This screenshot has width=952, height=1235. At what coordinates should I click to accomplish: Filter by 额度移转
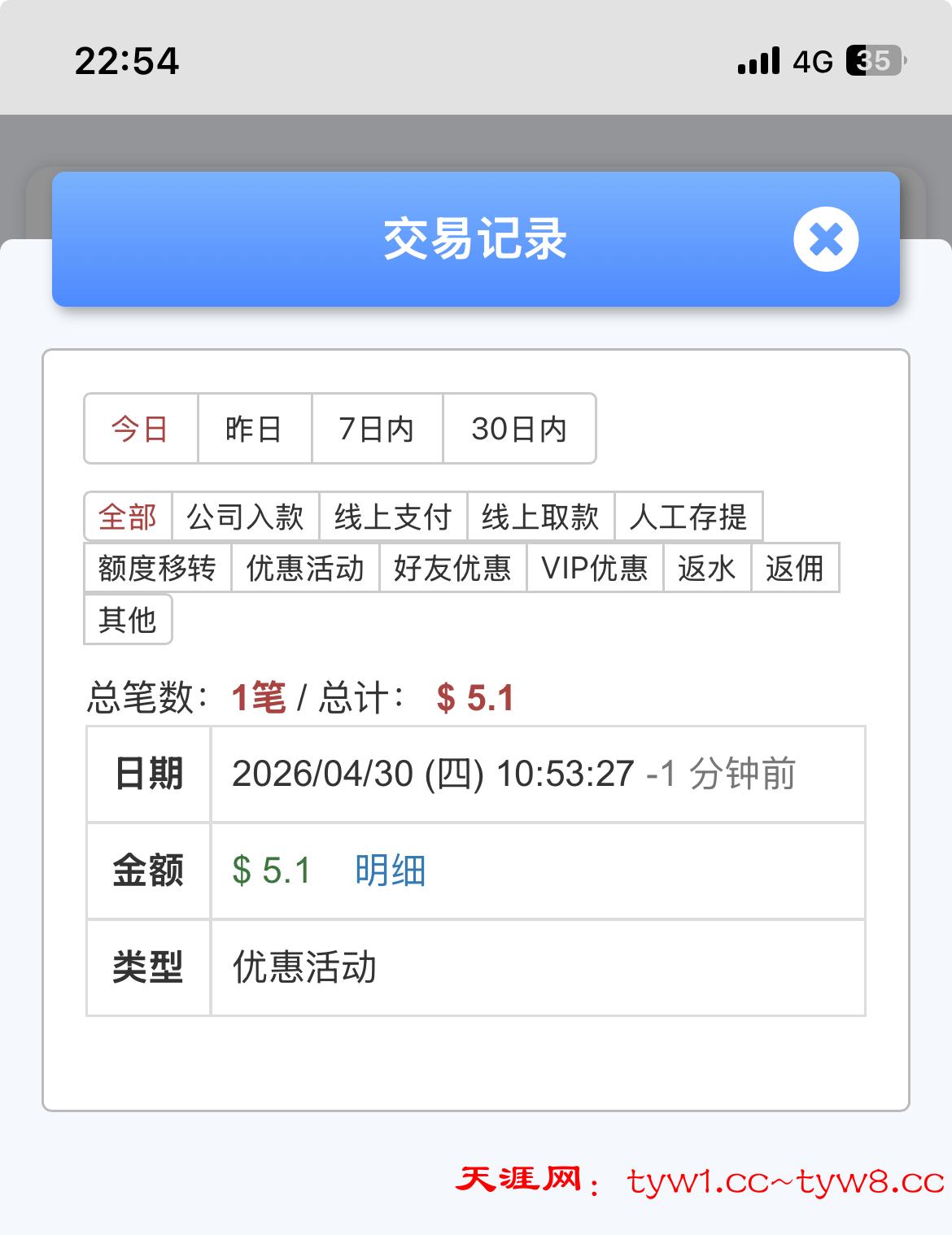(157, 568)
